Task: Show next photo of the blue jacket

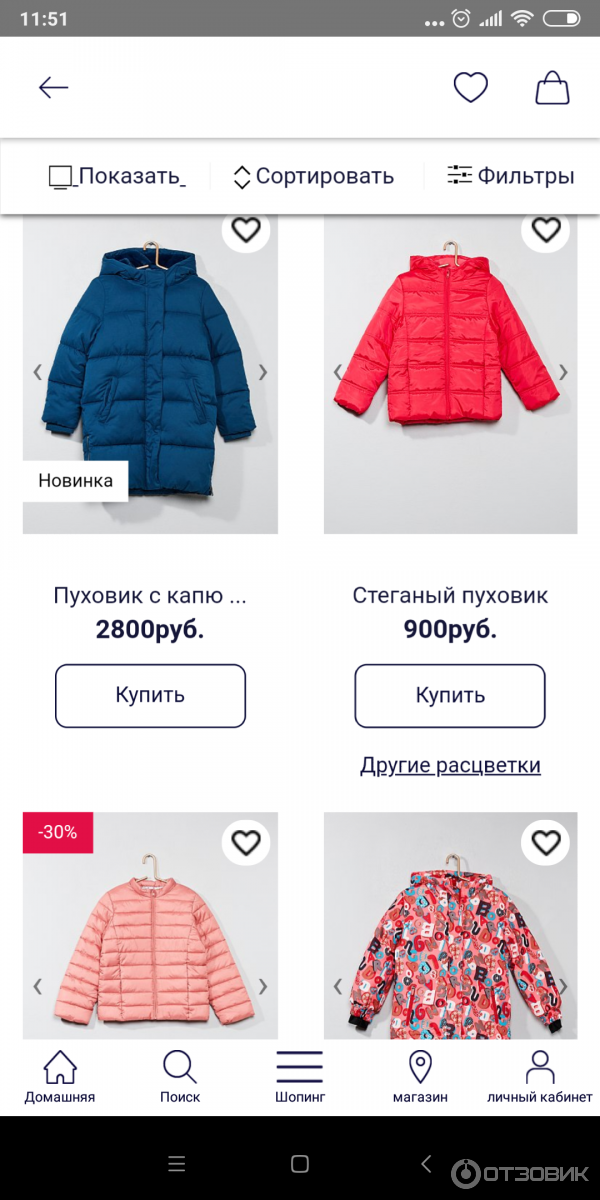Action: [x=263, y=372]
